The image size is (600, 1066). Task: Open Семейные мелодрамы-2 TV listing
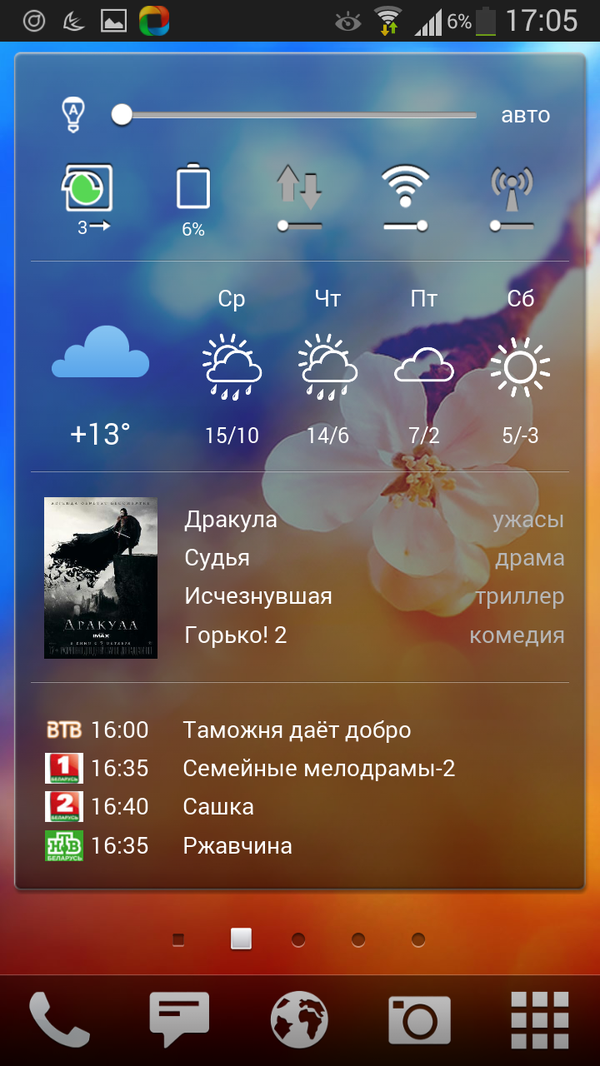point(319,769)
